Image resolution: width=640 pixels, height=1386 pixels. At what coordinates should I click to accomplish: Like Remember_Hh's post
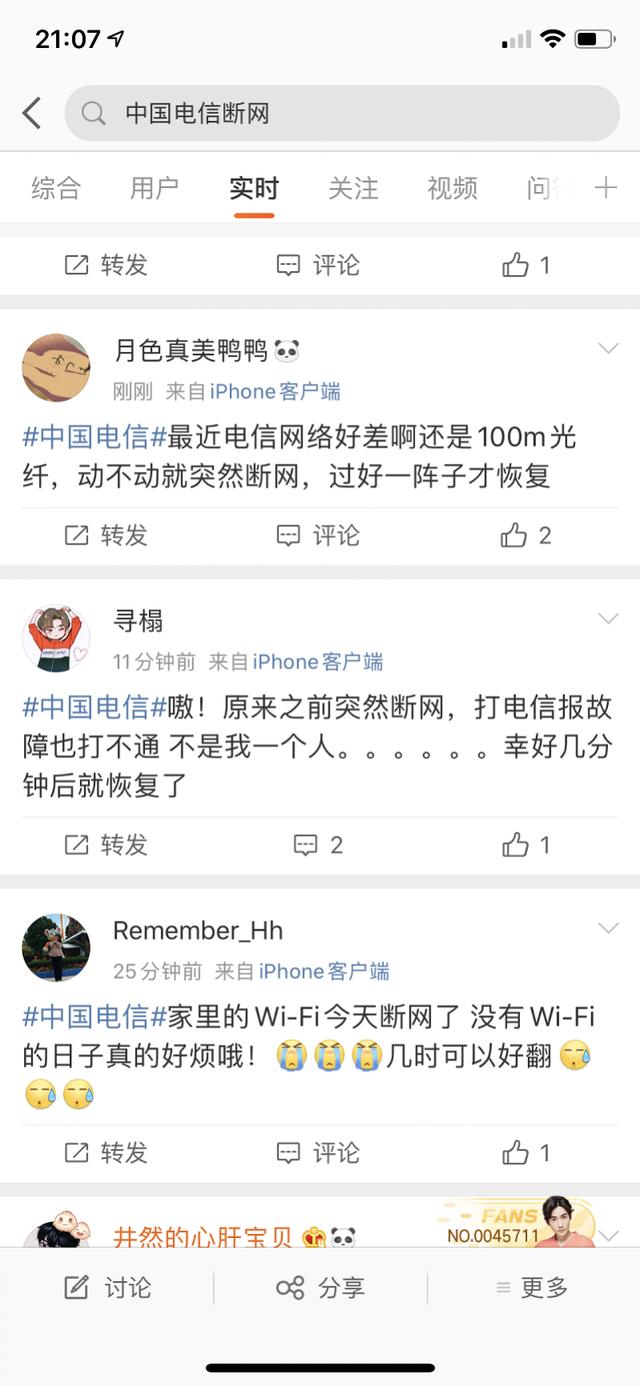tap(525, 1153)
